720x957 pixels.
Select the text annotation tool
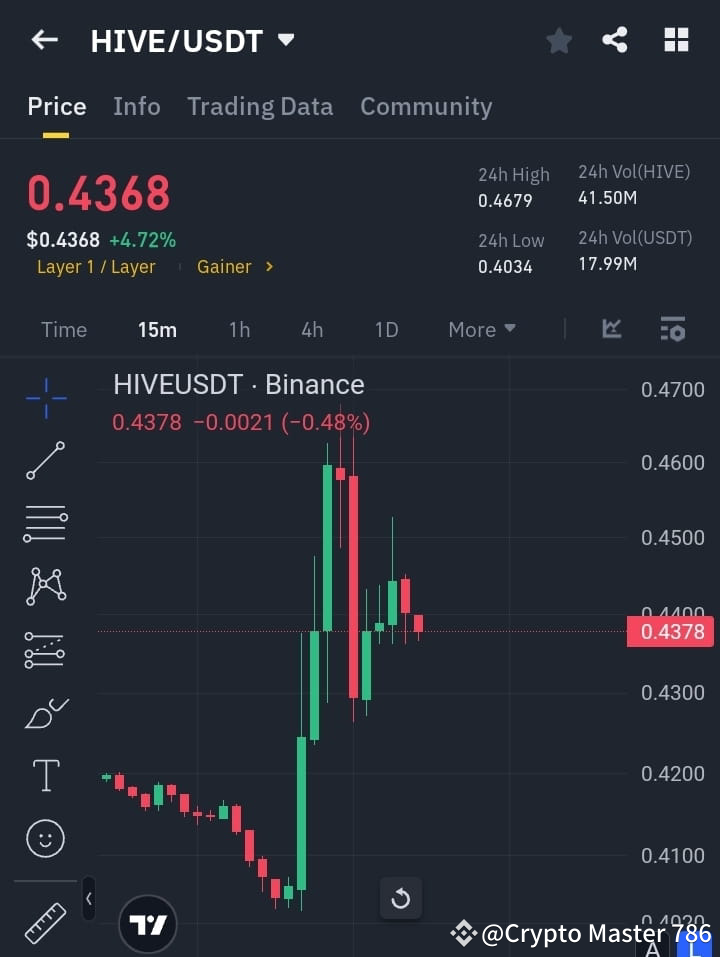(x=44, y=775)
